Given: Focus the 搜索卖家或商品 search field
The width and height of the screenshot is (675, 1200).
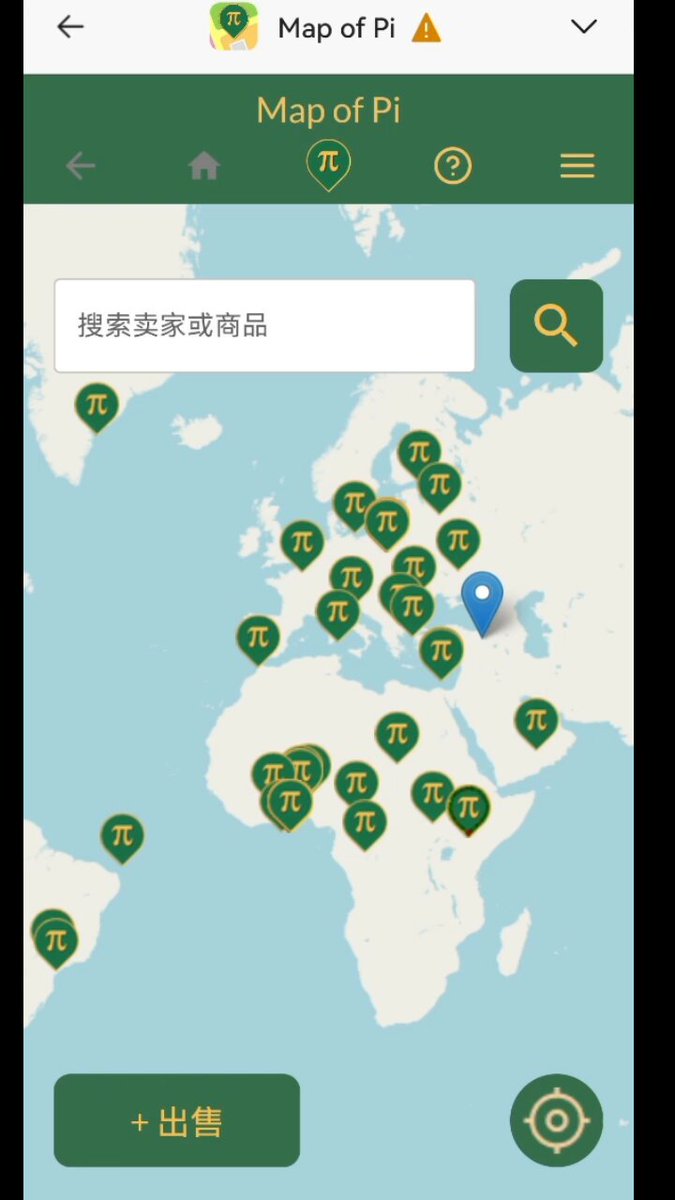Looking at the screenshot, I should (264, 326).
